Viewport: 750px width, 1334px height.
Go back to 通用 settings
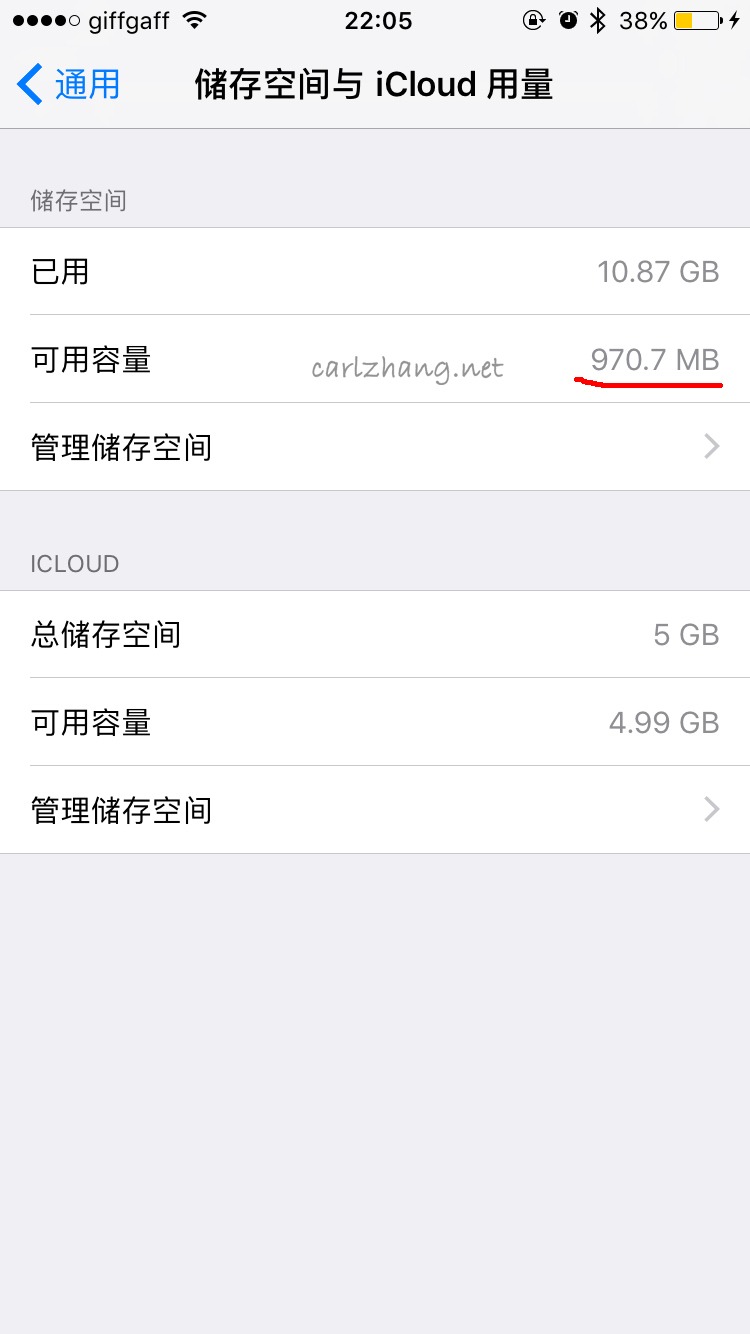click(70, 85)
